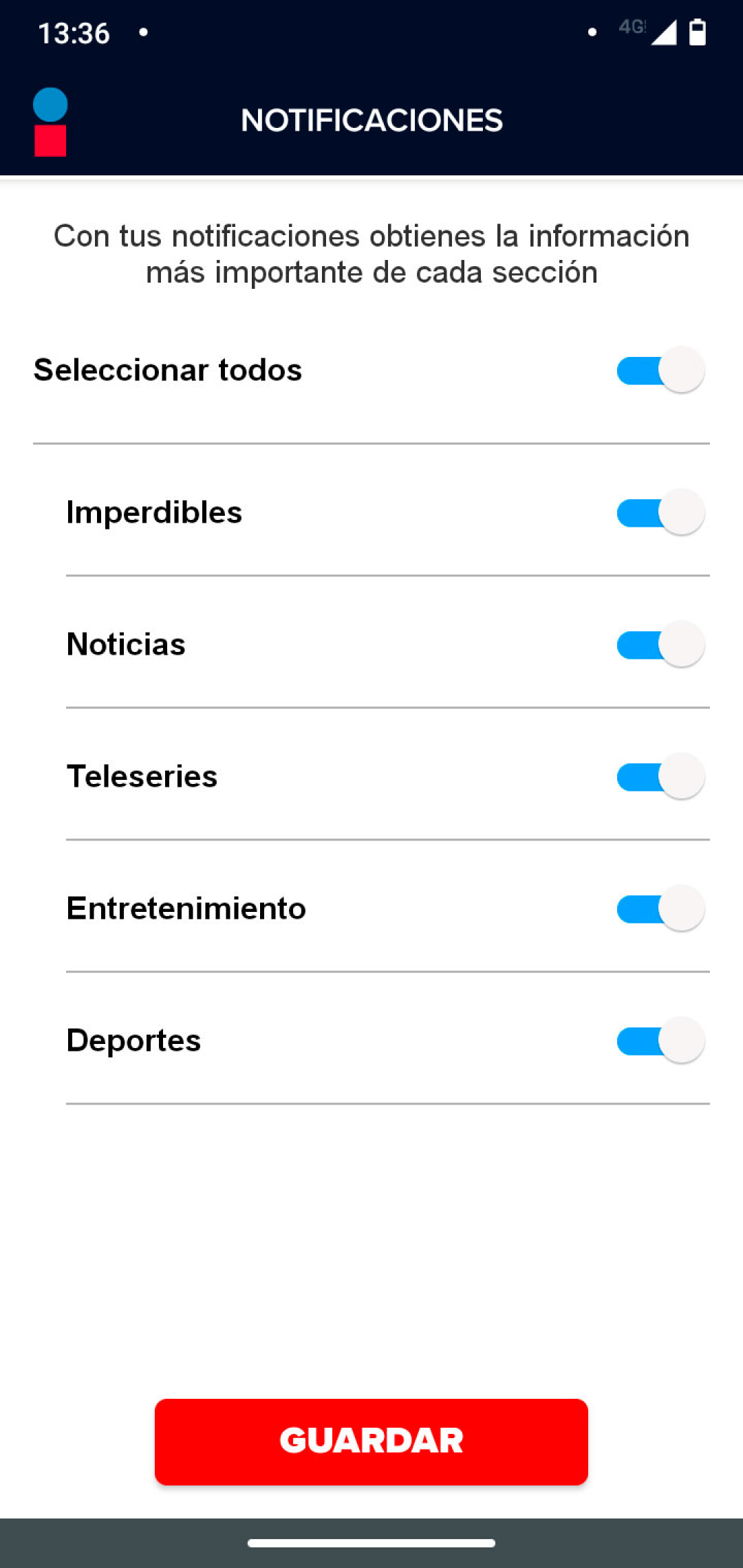Switch off Teleseries notifications

tap(660, 776)
